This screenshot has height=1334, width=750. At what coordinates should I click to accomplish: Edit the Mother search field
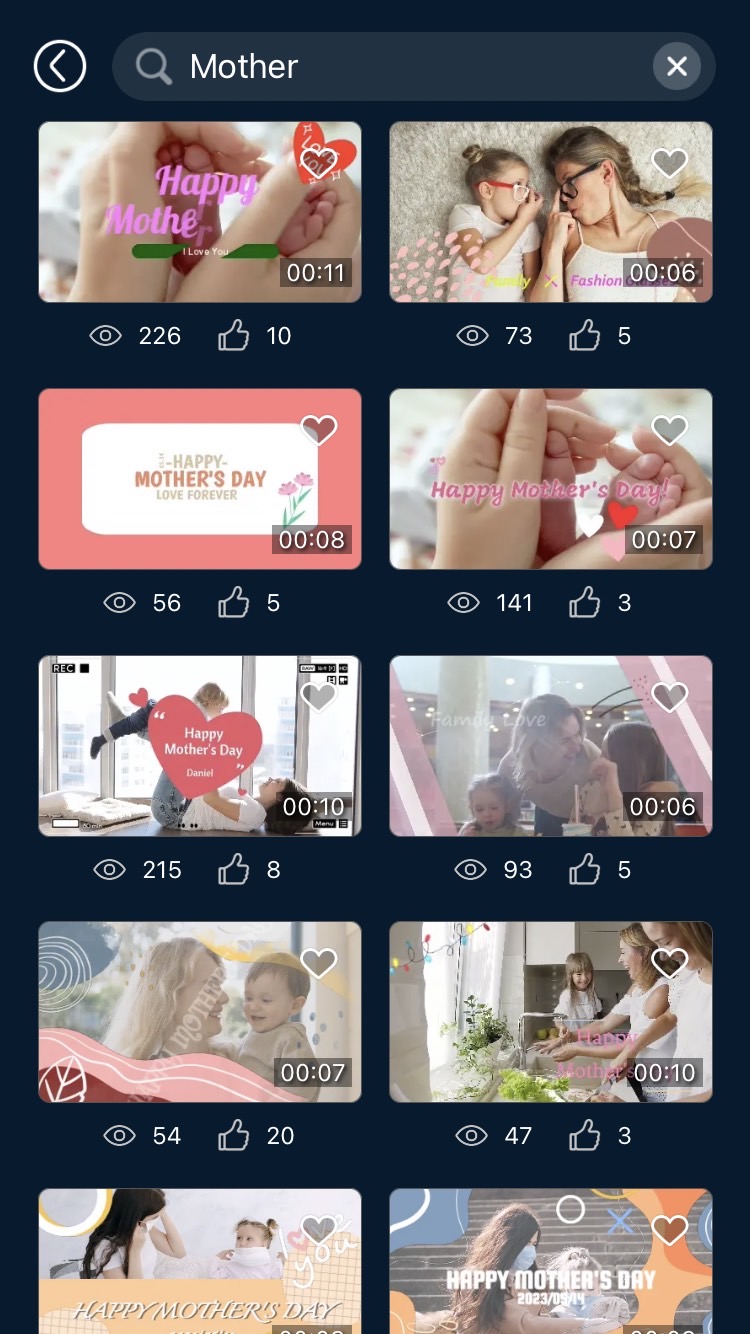point(400,66)
